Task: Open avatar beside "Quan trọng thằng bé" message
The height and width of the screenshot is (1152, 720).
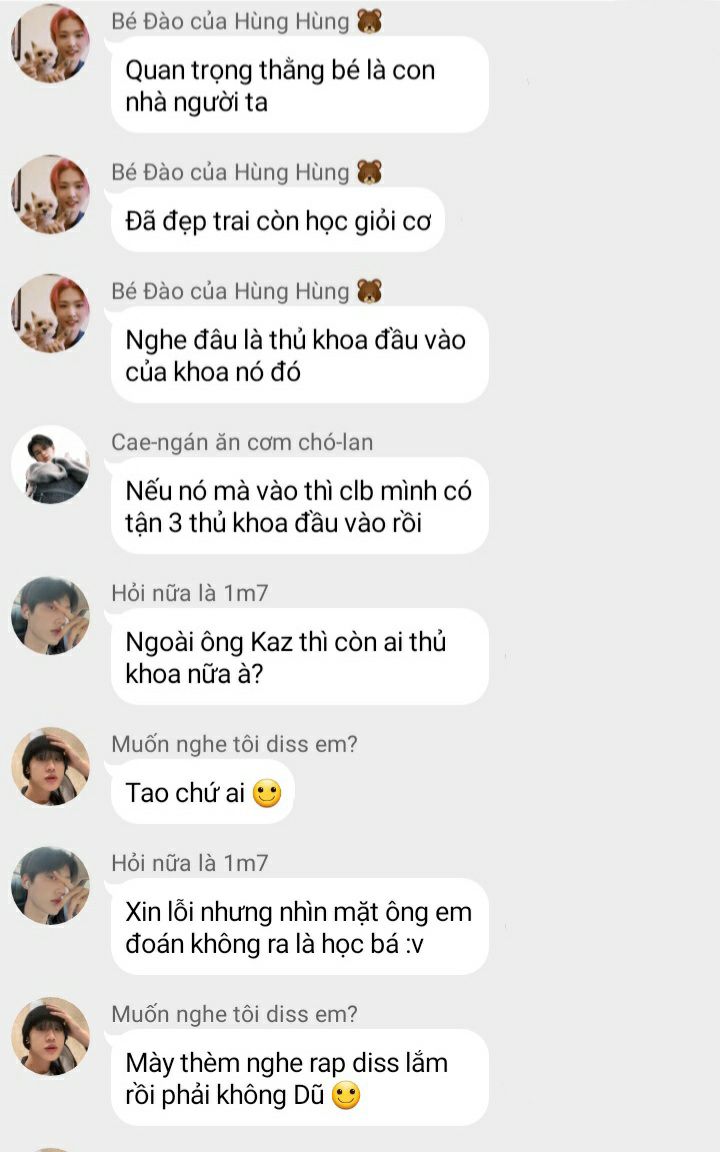Action: click(x=50, y=43)
